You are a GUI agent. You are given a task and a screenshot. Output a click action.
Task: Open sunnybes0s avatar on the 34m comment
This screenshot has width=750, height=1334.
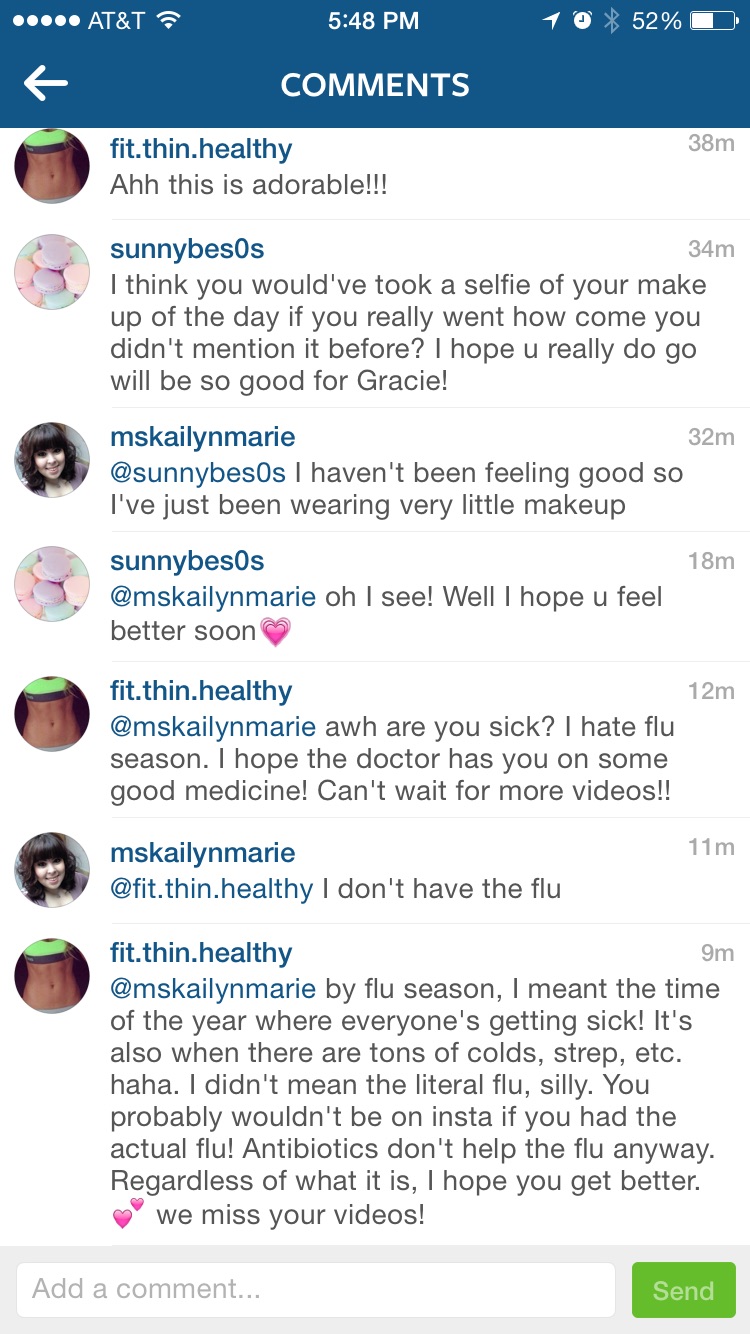tap(52, 271)
